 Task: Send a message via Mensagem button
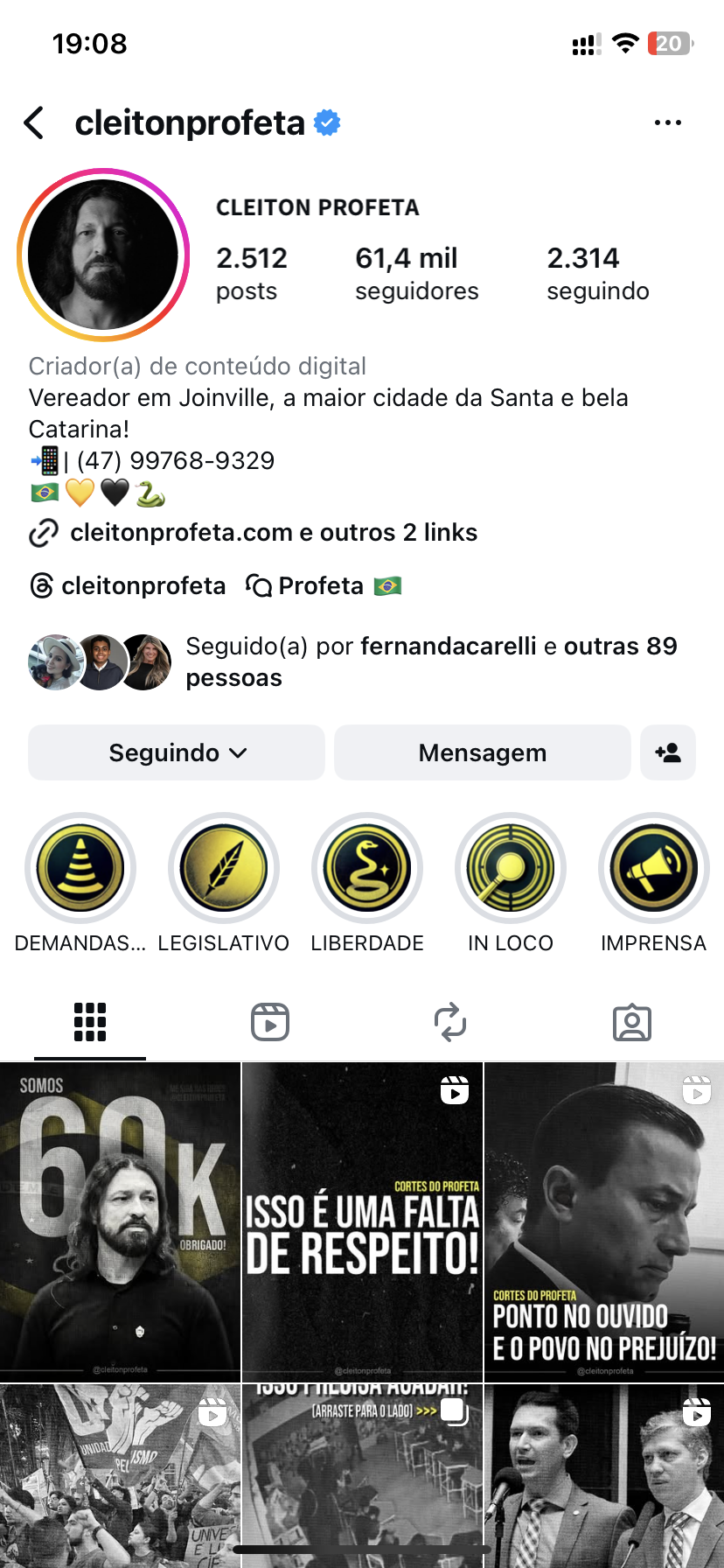tap(482, 752)
